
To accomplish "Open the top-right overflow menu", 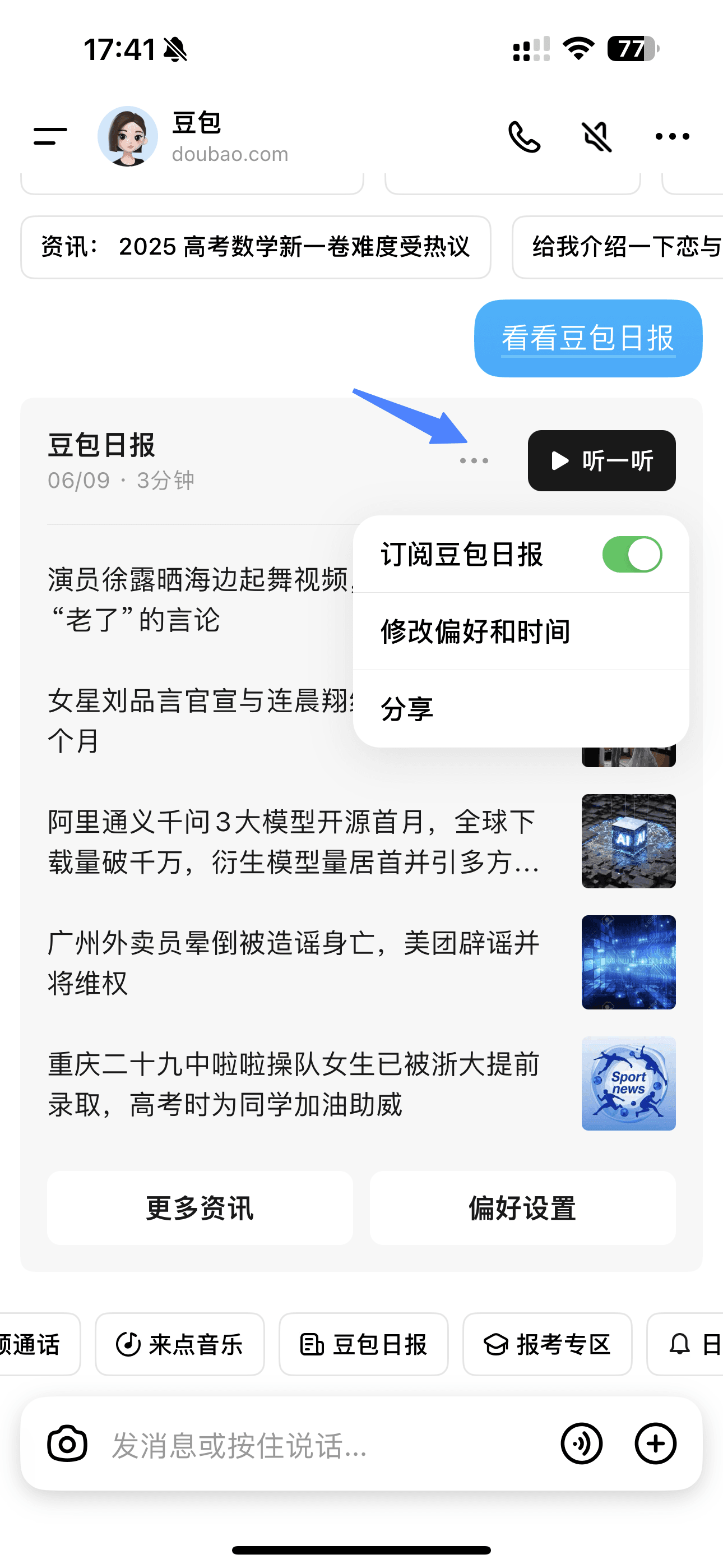I will (672, 136).
